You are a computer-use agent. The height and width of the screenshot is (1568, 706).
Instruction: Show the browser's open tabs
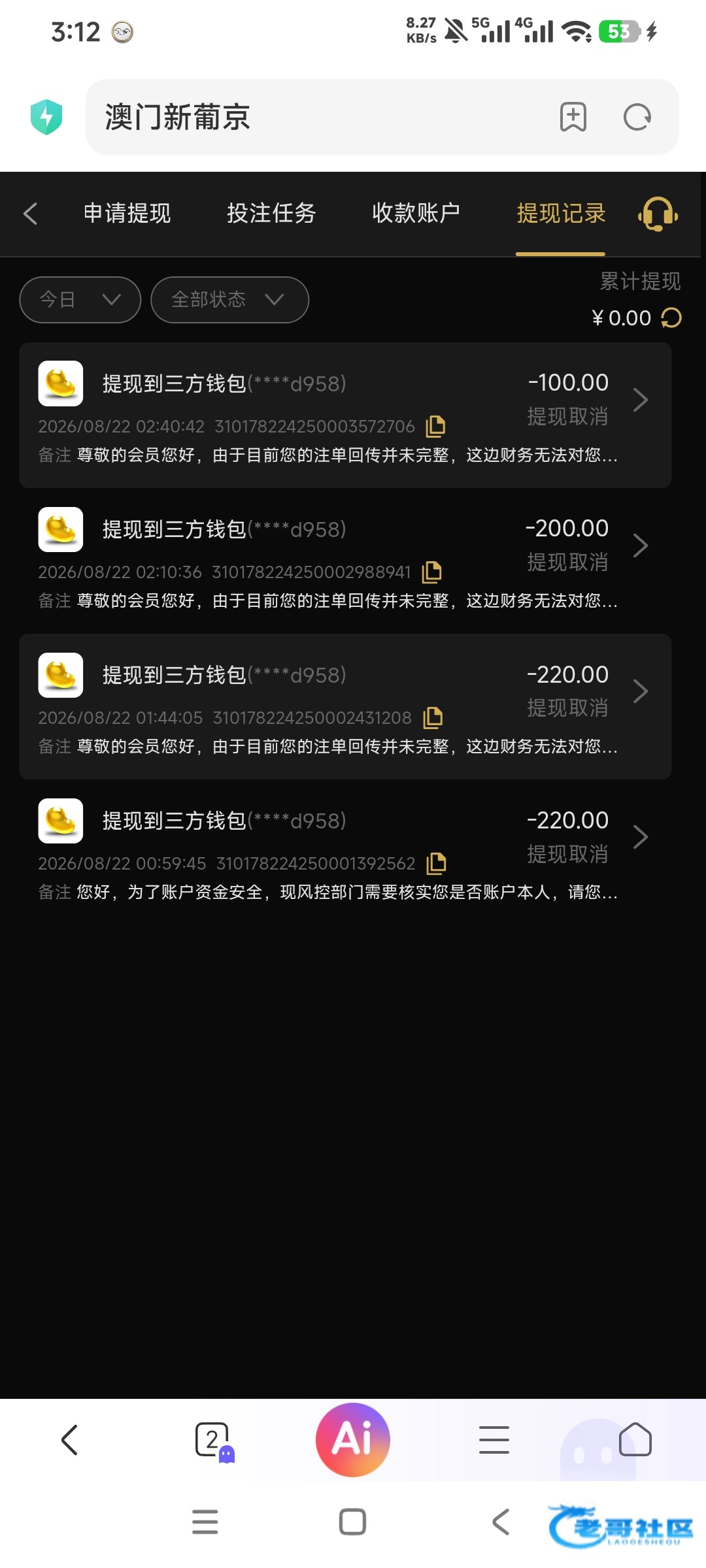coord(213,1440)
